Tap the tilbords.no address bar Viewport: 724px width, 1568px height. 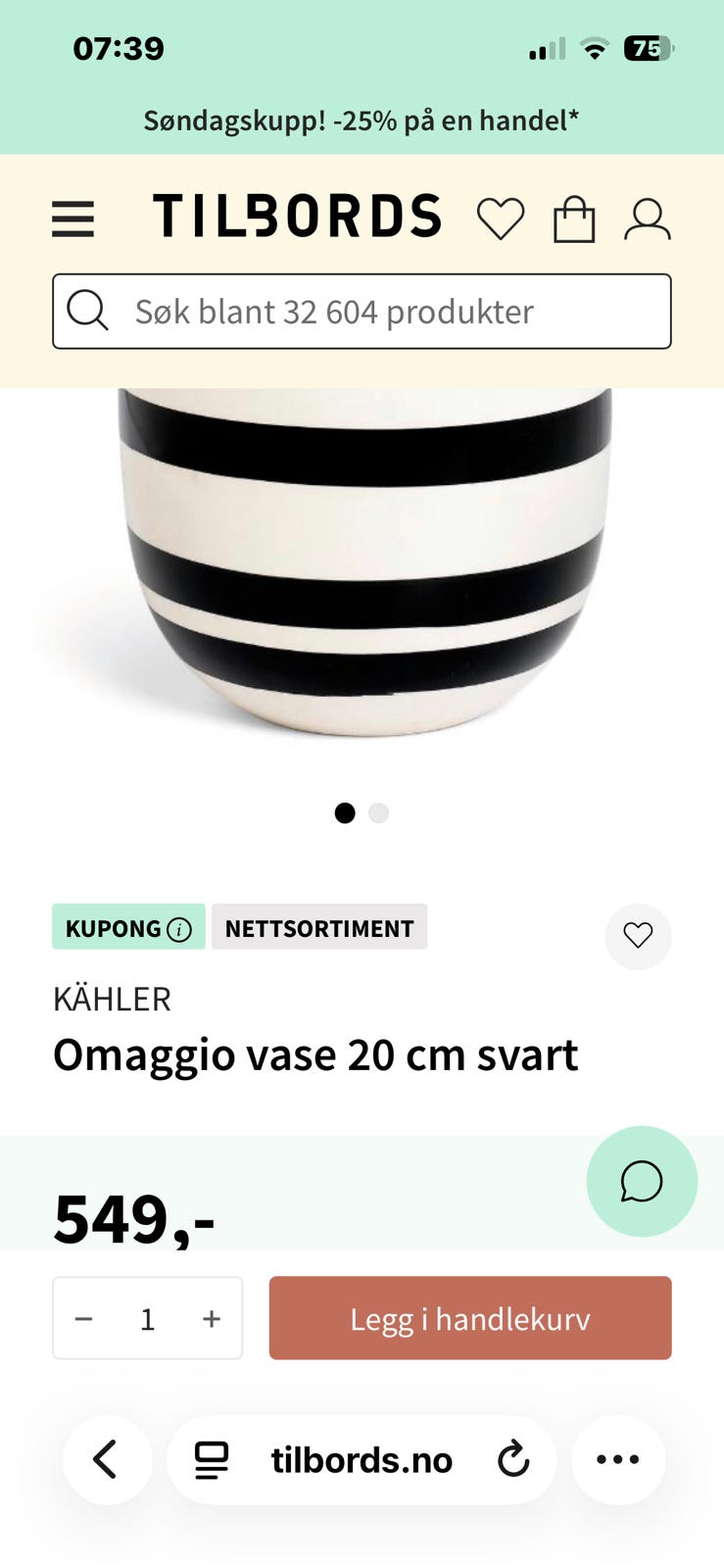(x=362, y=1459)
